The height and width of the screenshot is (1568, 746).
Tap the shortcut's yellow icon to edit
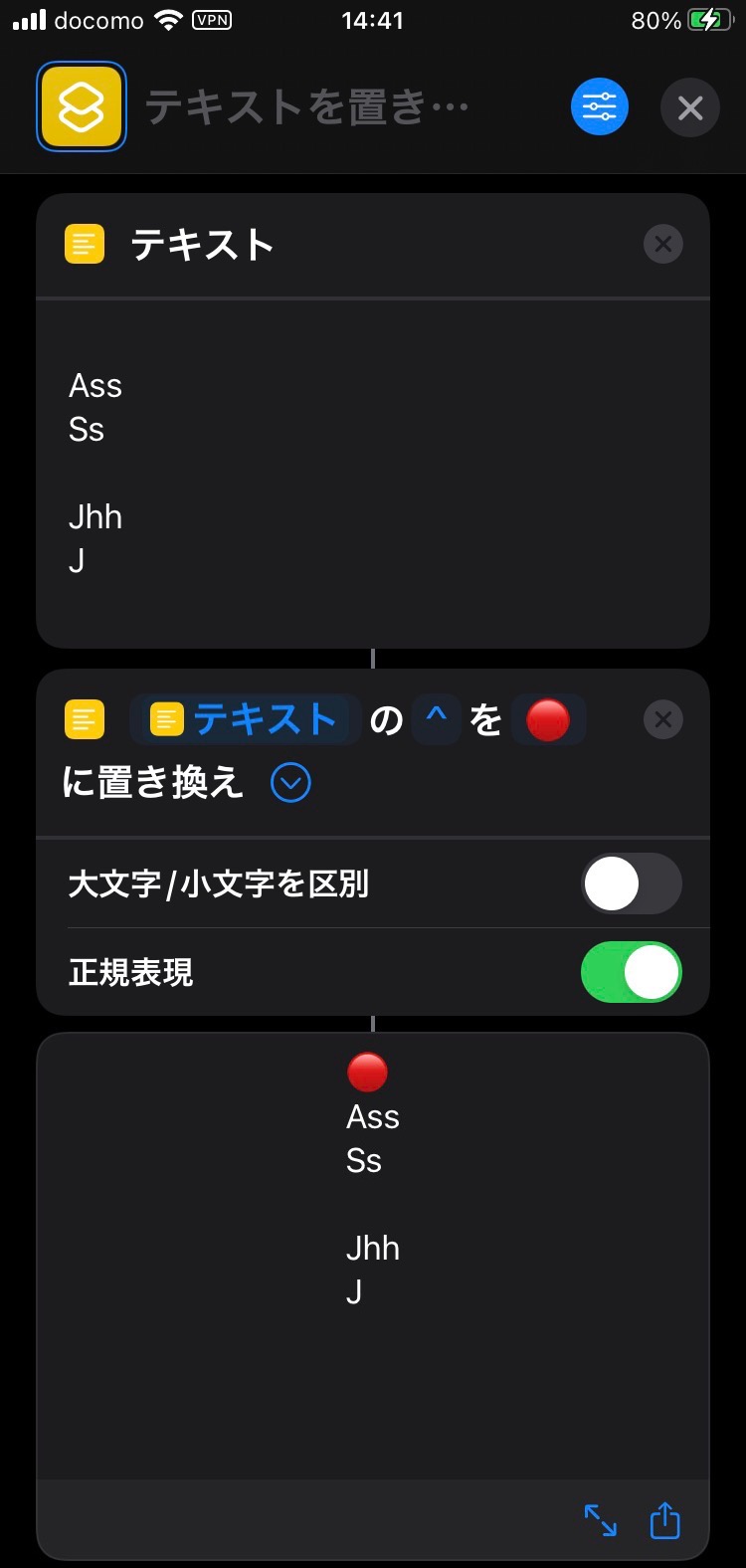[82, 107]
